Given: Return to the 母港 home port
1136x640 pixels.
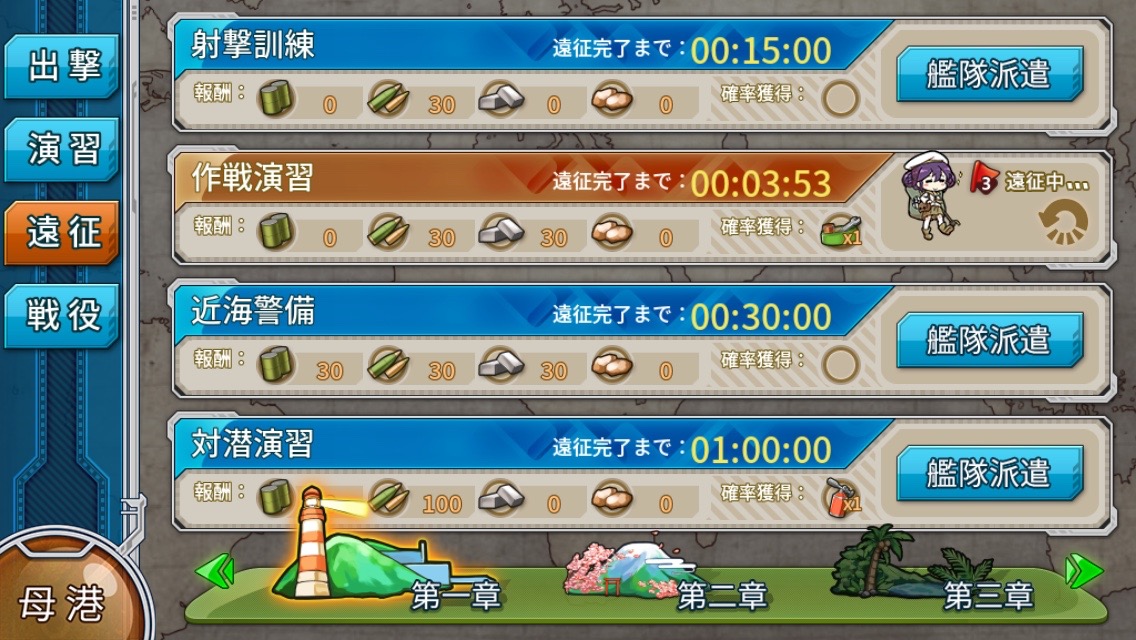Looking at the screenshot, I should 60,603.
